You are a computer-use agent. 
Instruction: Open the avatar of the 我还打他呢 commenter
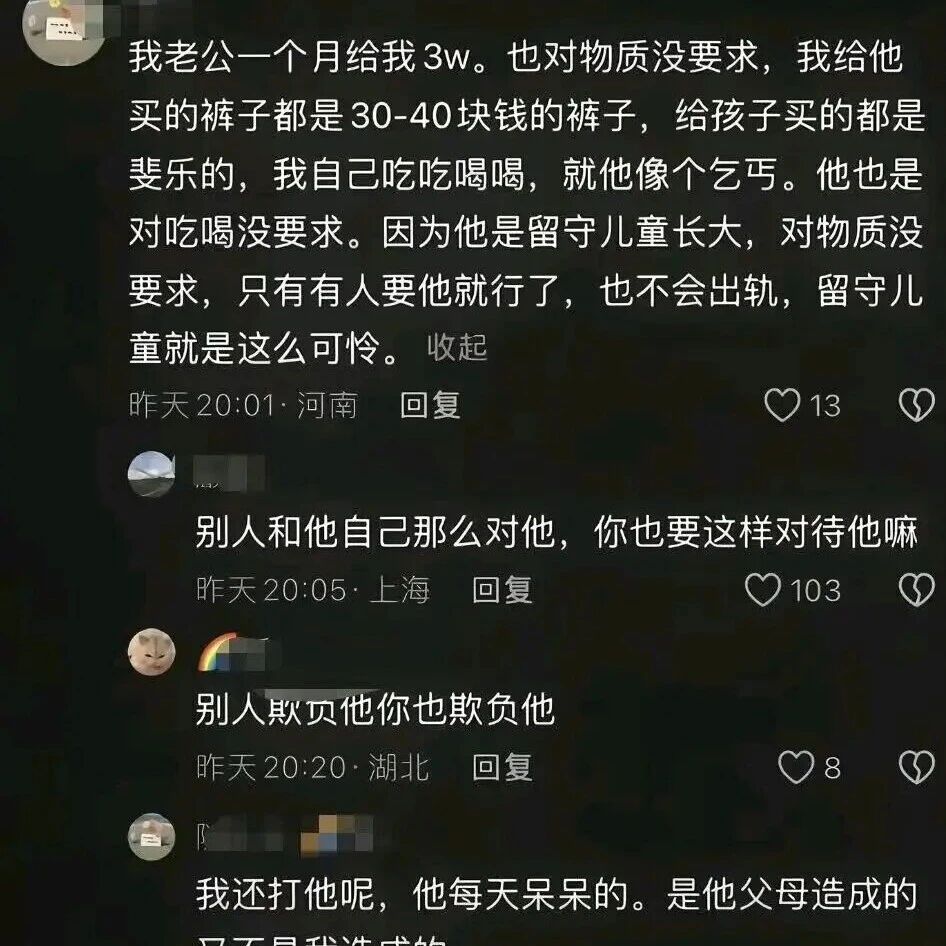point(151,836)
